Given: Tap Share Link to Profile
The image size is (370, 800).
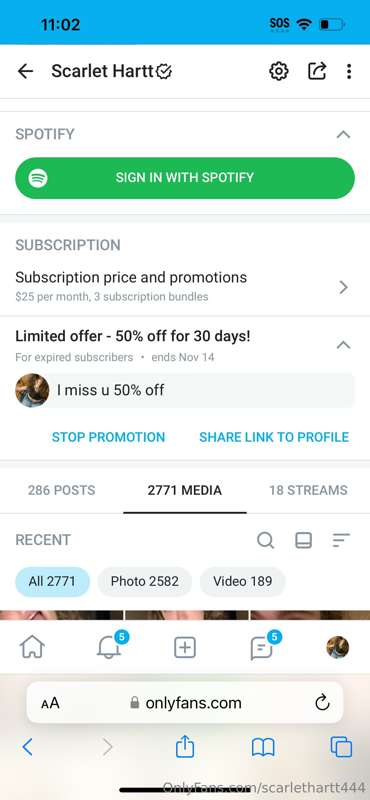Looking at the screenshot, I should coord(274,437).
